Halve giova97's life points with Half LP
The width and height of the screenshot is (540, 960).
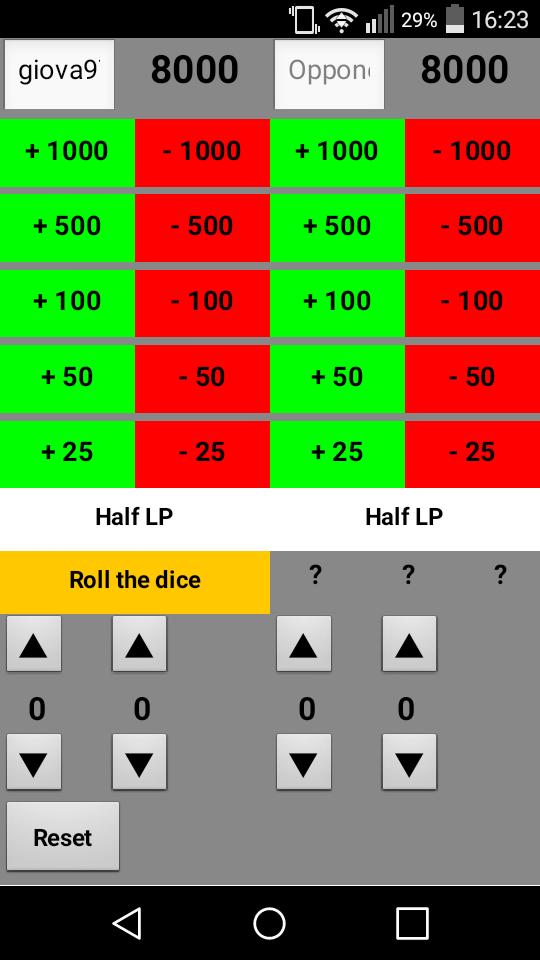coord(135,518)
